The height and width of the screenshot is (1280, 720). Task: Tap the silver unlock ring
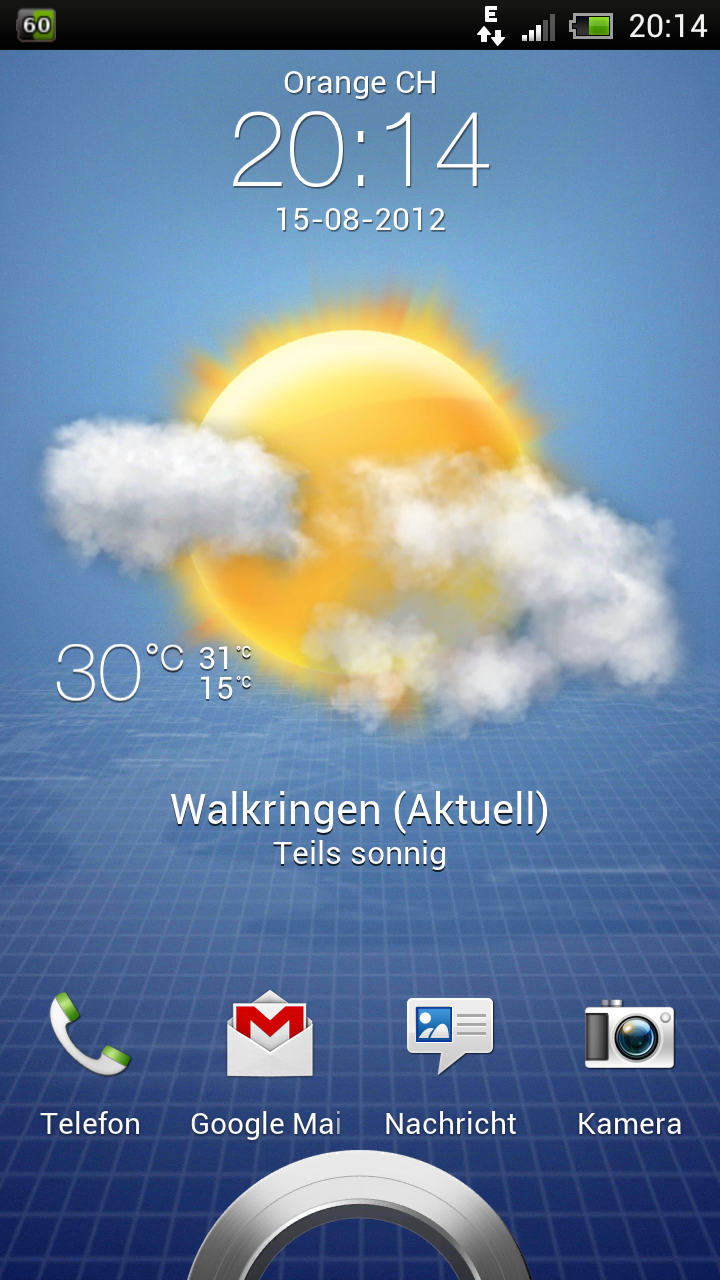[x=360, y=1220]
